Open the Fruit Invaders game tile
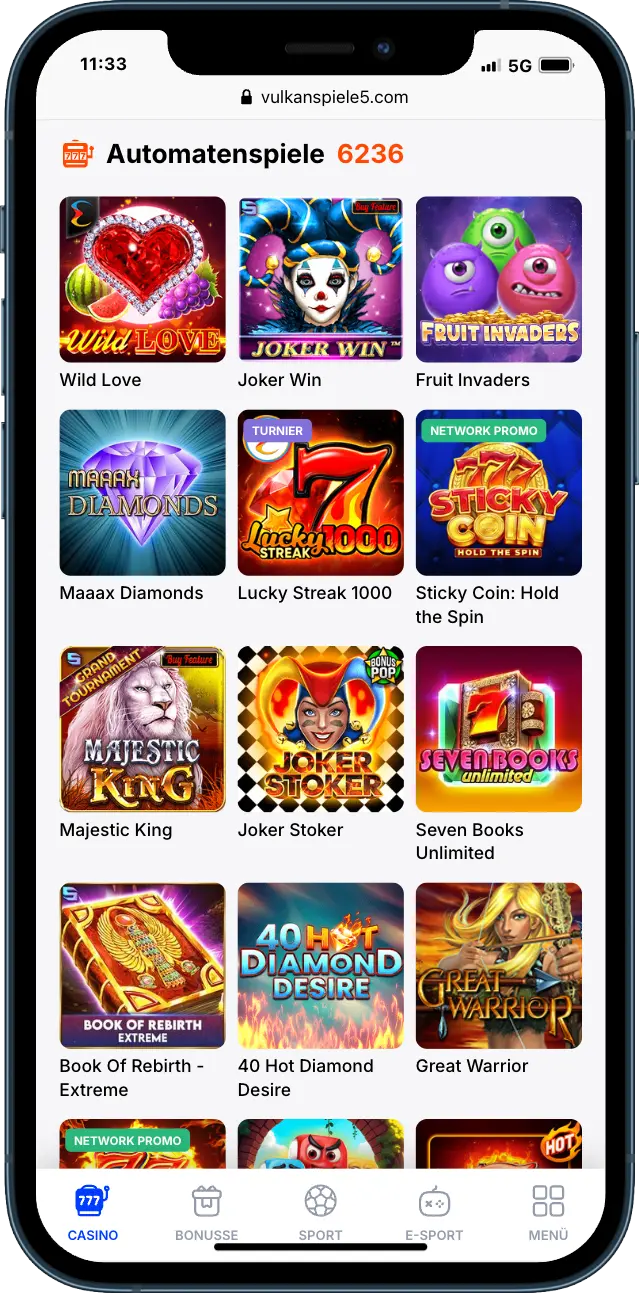The height and width of the screenshot is (1293, 639). pyautogui.click(x=498, y=279)
